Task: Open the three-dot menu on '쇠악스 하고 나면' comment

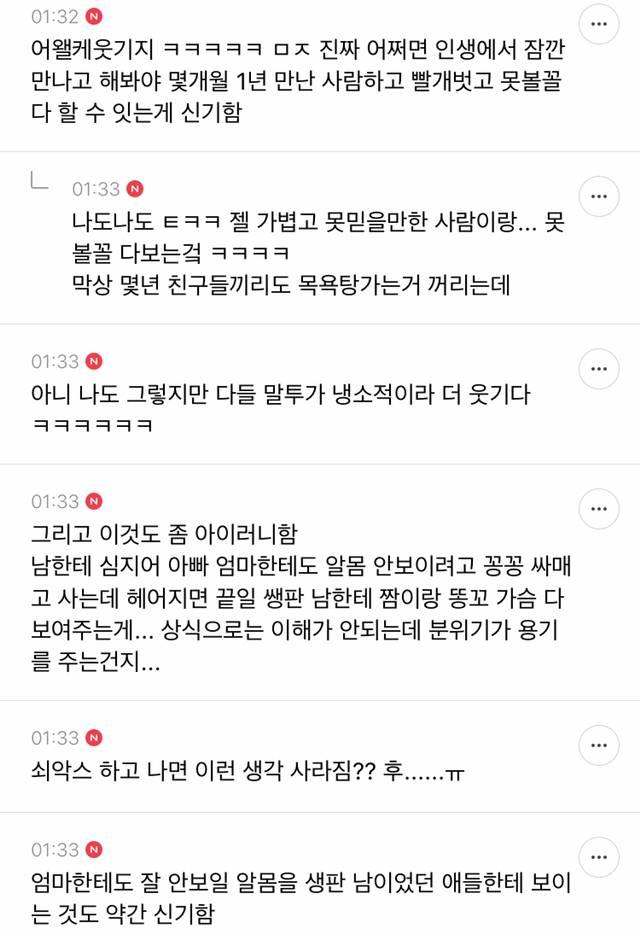Action: click(599, 745)
